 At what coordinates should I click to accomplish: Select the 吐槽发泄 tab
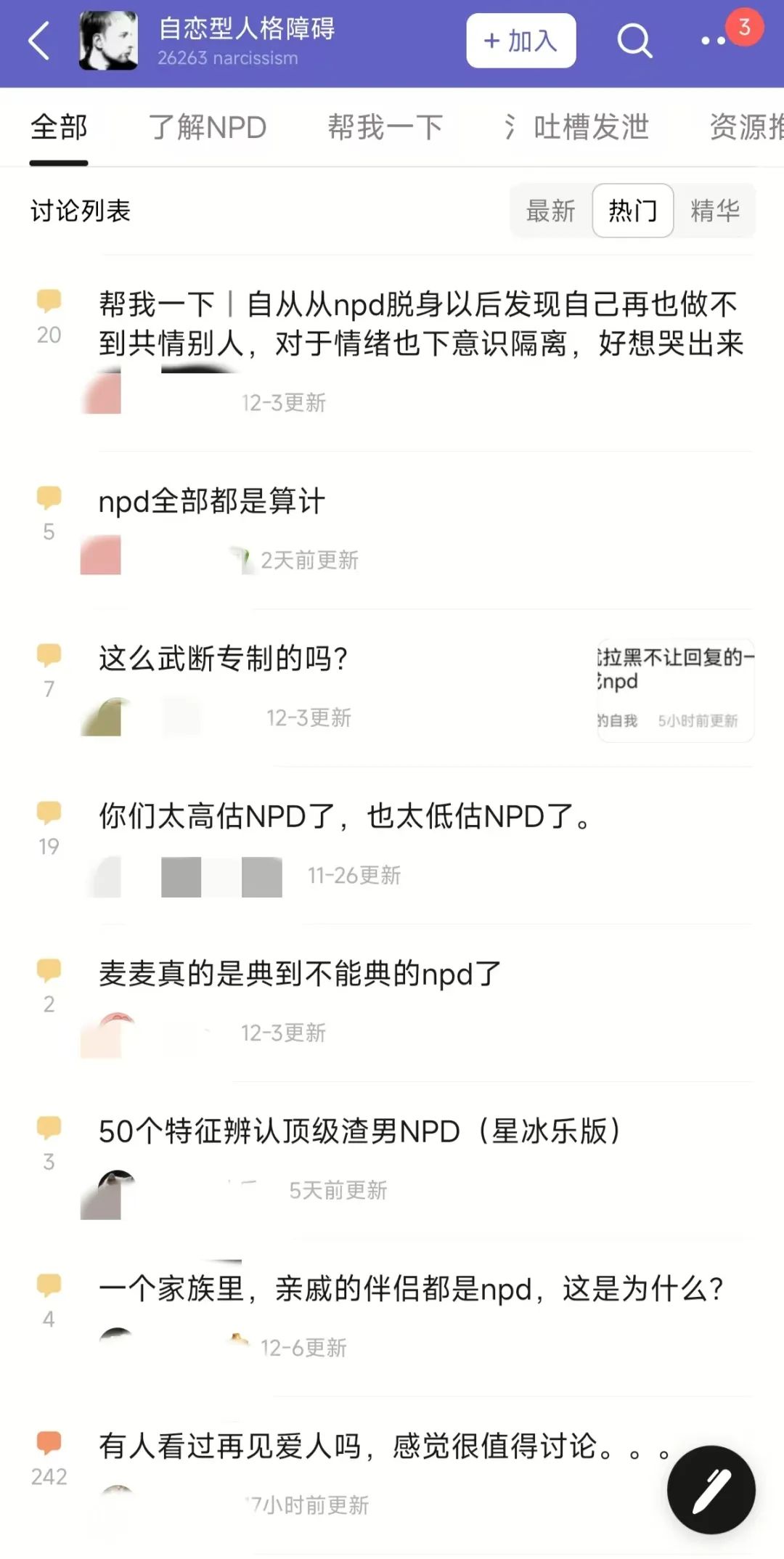[x=591, y=127]
